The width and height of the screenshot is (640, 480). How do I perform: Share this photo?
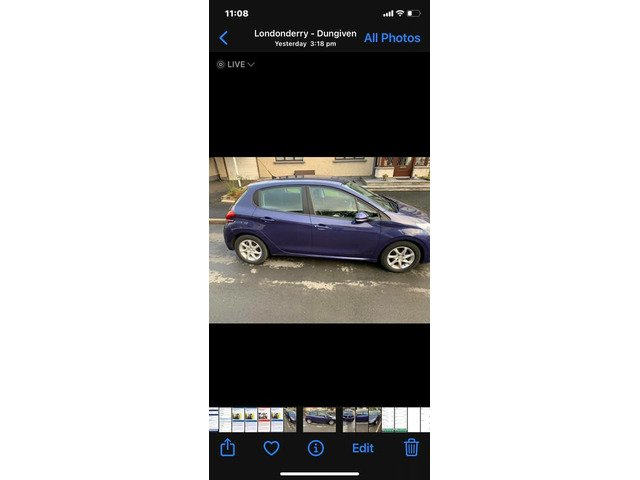(228, 448)
